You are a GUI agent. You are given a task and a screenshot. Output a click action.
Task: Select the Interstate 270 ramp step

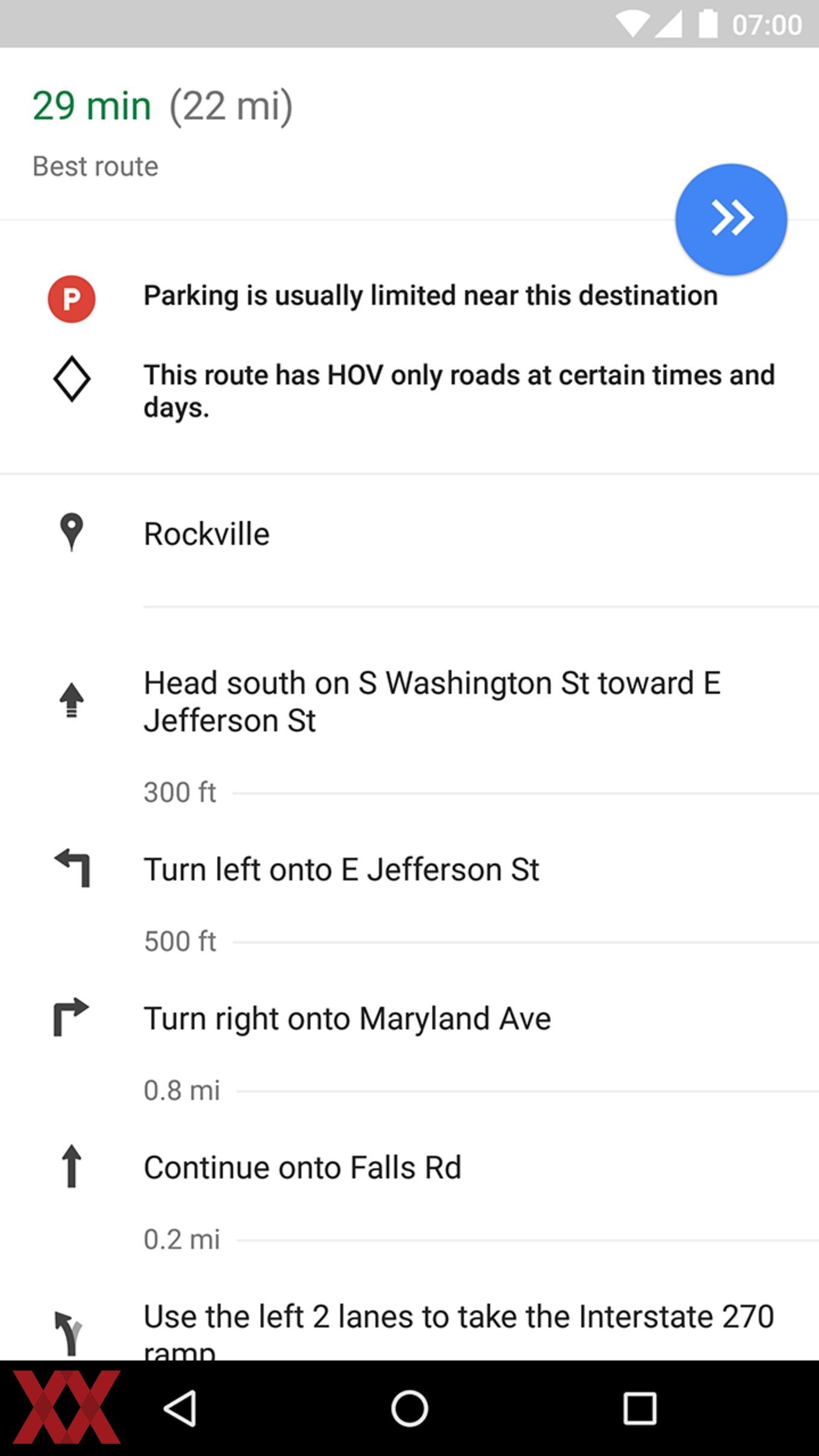pos(409,1331)
